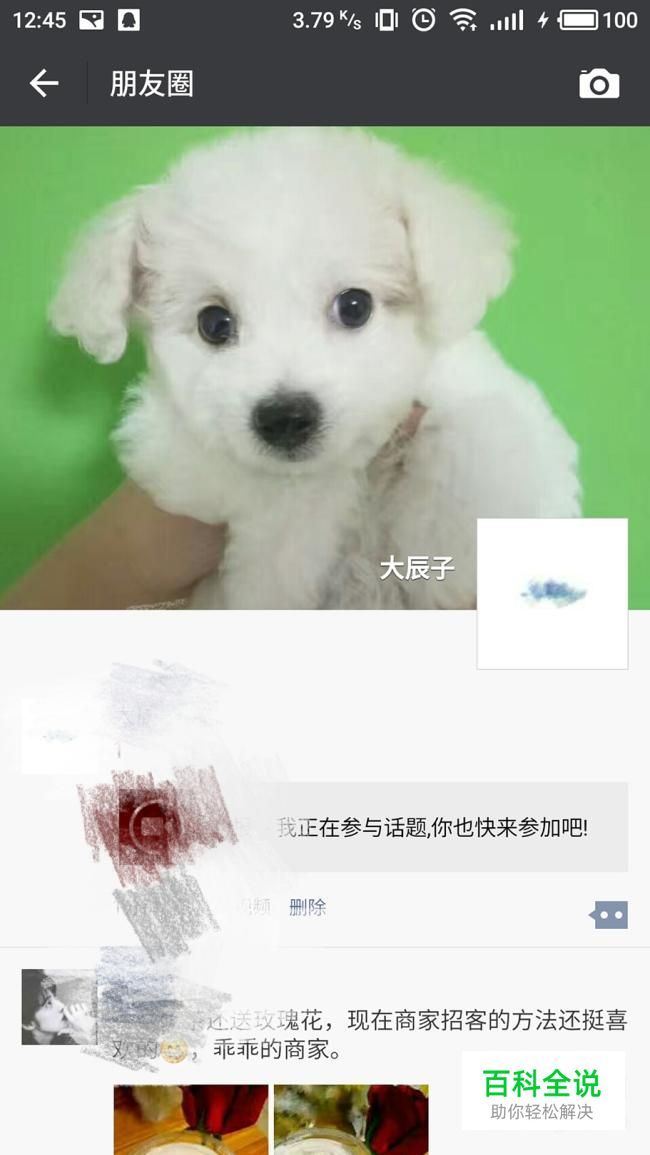Go back from 朋友圈 screen
This screenshot has height=1155, width=650.
point(43,83)
